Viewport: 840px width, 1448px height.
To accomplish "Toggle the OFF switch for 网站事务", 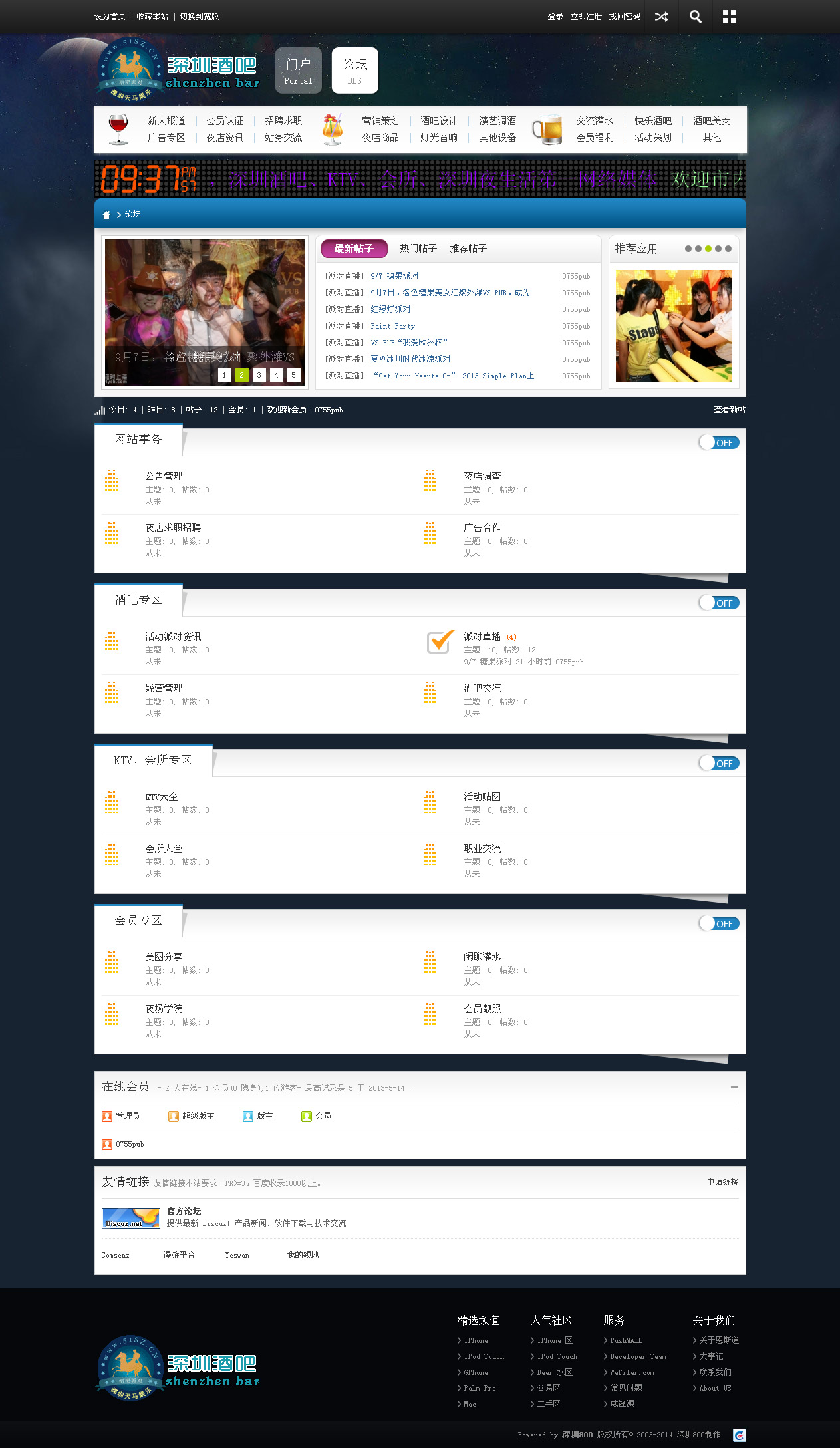I will (x=719, y=443).
